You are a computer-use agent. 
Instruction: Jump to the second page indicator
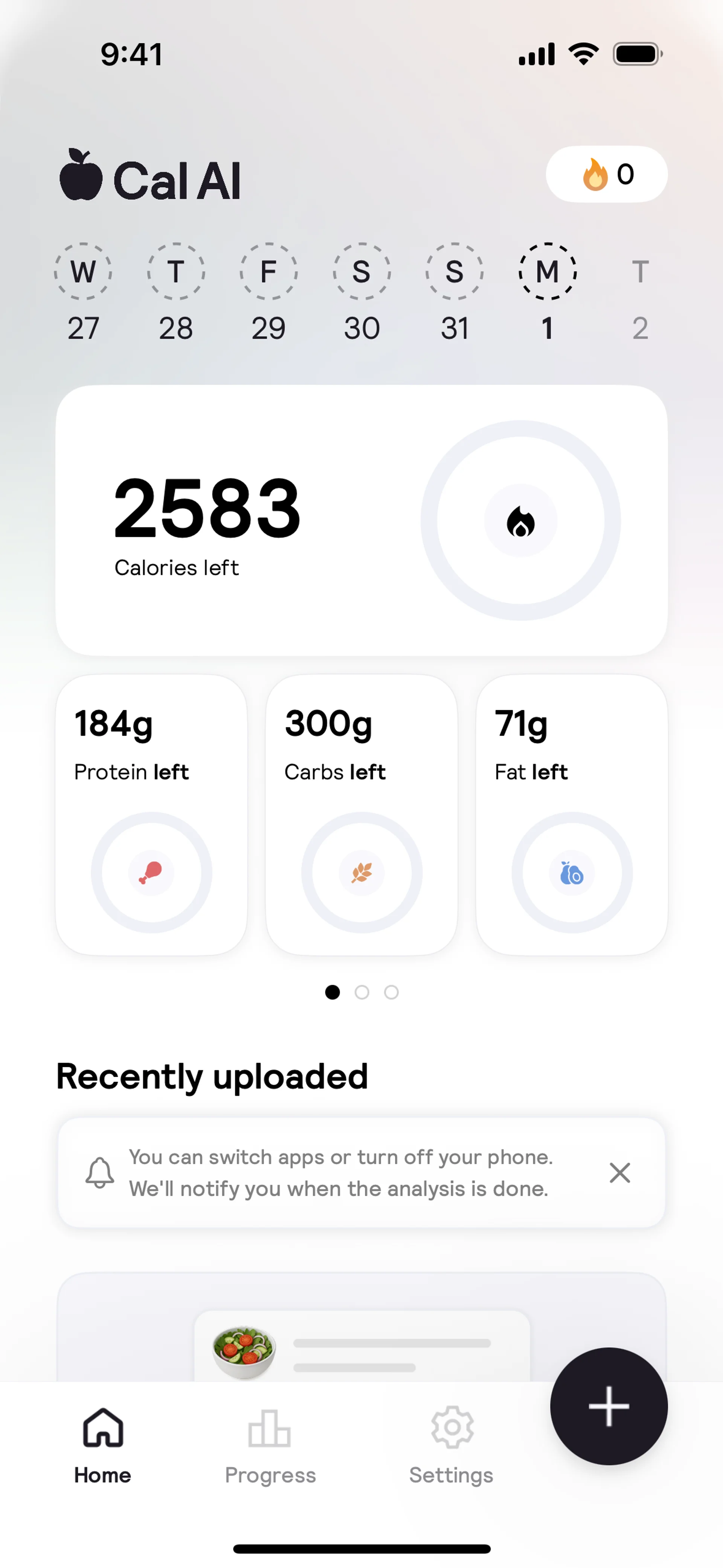point(362,992)
